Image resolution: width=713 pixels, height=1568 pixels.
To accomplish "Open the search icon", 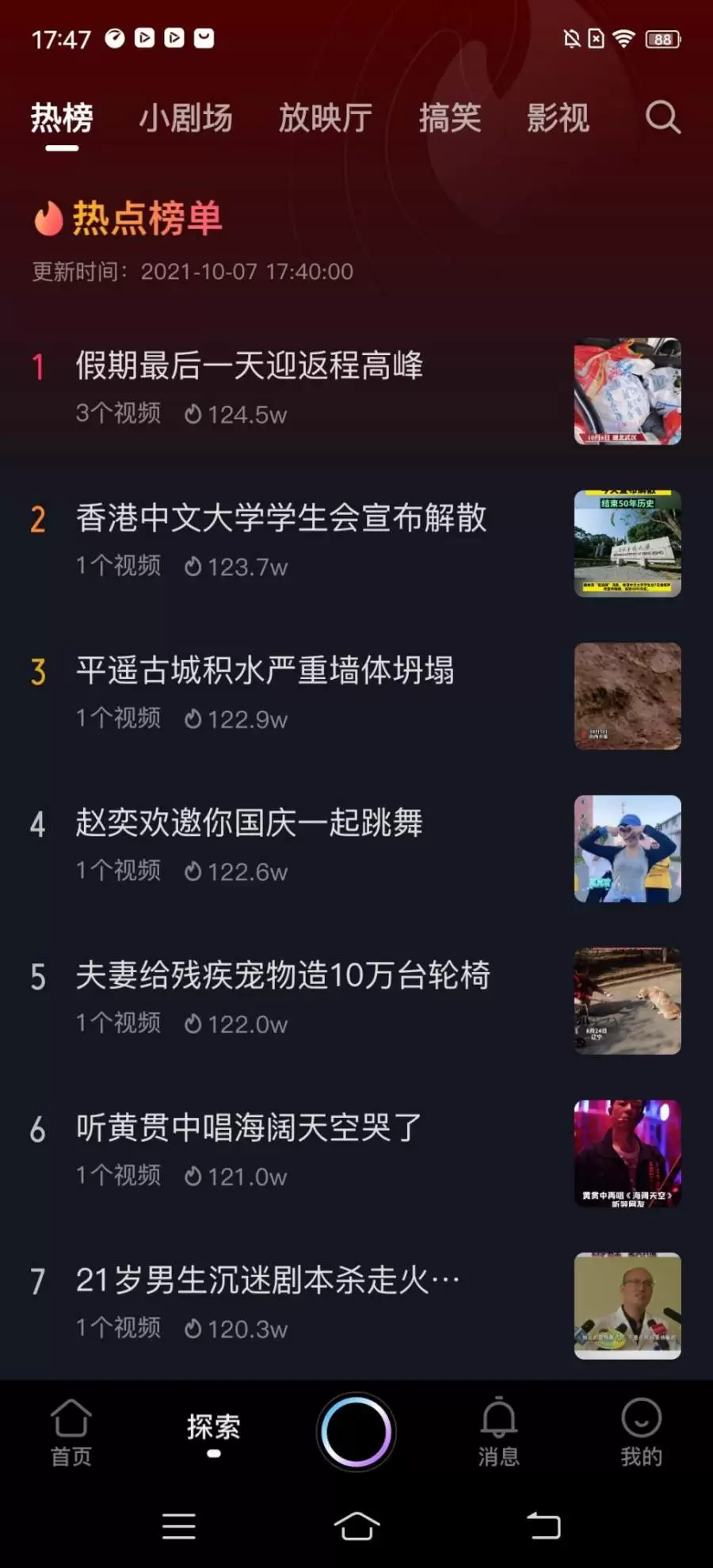I will tap(662, 118).
